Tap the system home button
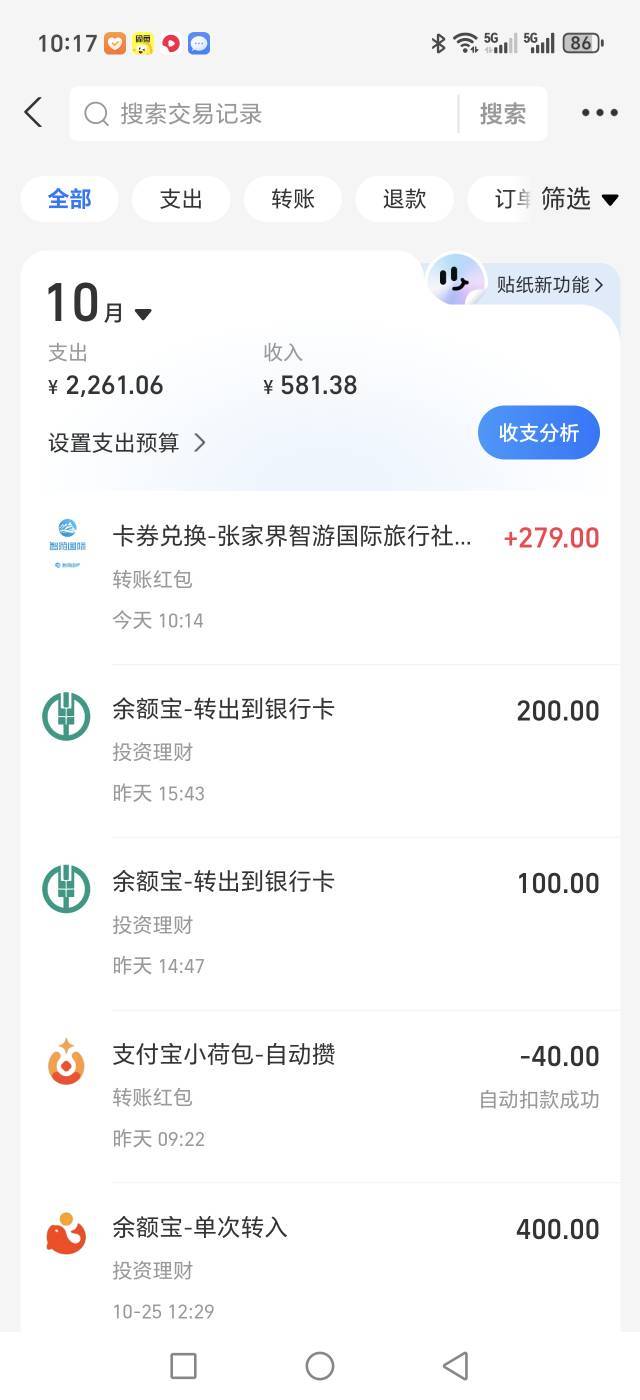Screen dimensions: 640x1400 tap(320, 1365)
